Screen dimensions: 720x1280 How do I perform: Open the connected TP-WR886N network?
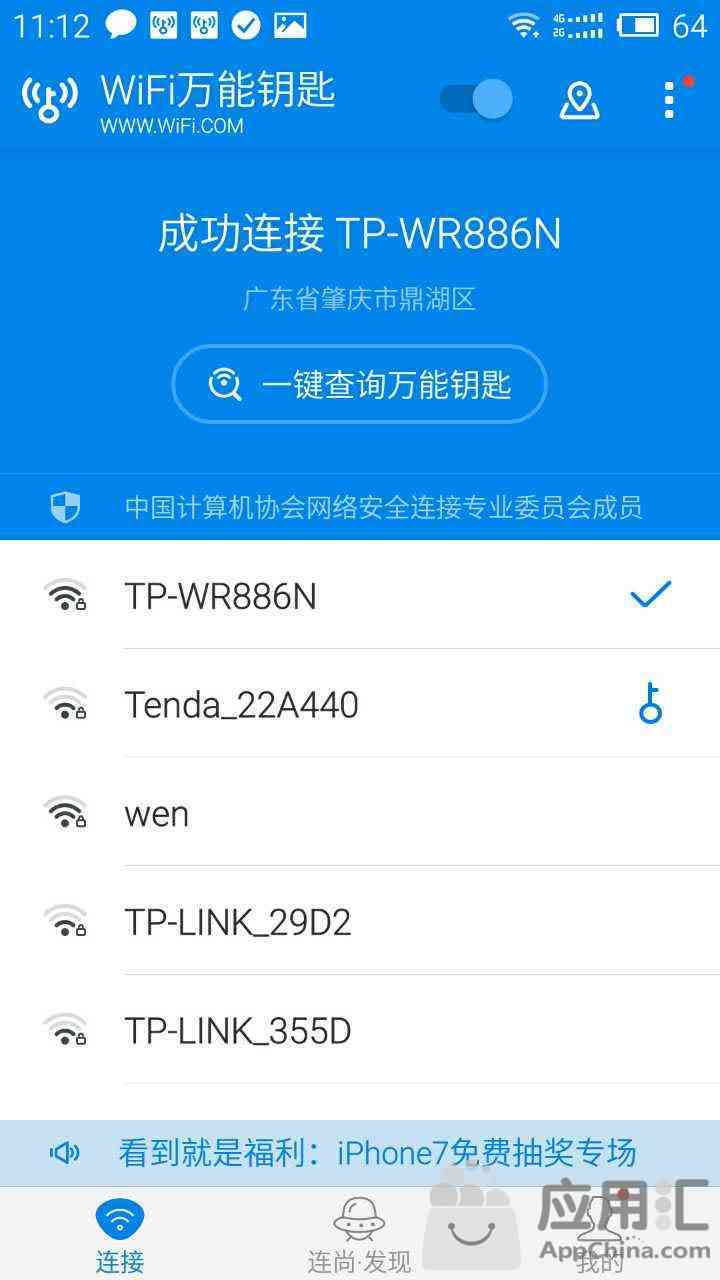tap(360, 596)
